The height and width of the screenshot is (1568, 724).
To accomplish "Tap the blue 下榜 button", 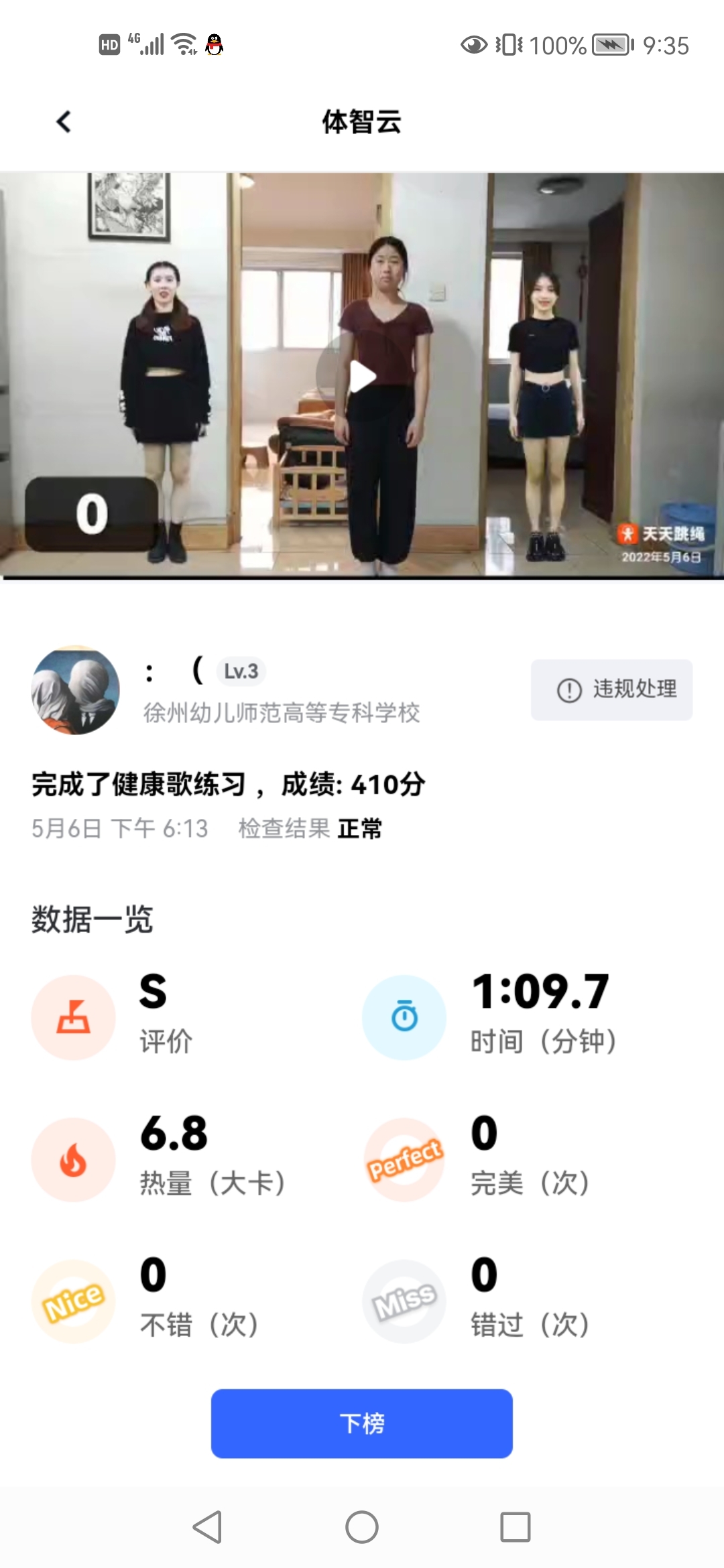I will [362, 1423].
